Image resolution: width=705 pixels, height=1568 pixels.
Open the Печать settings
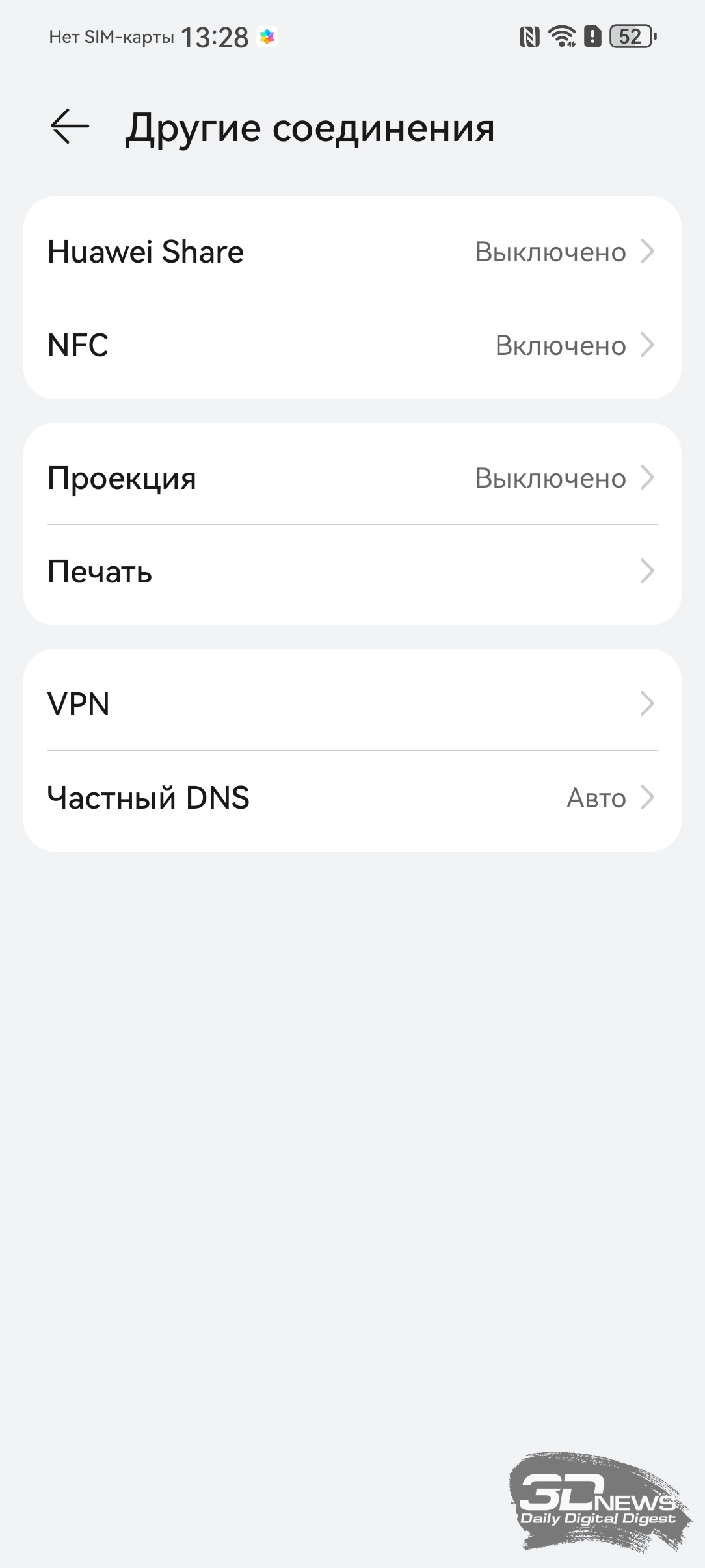click(352, 571)
